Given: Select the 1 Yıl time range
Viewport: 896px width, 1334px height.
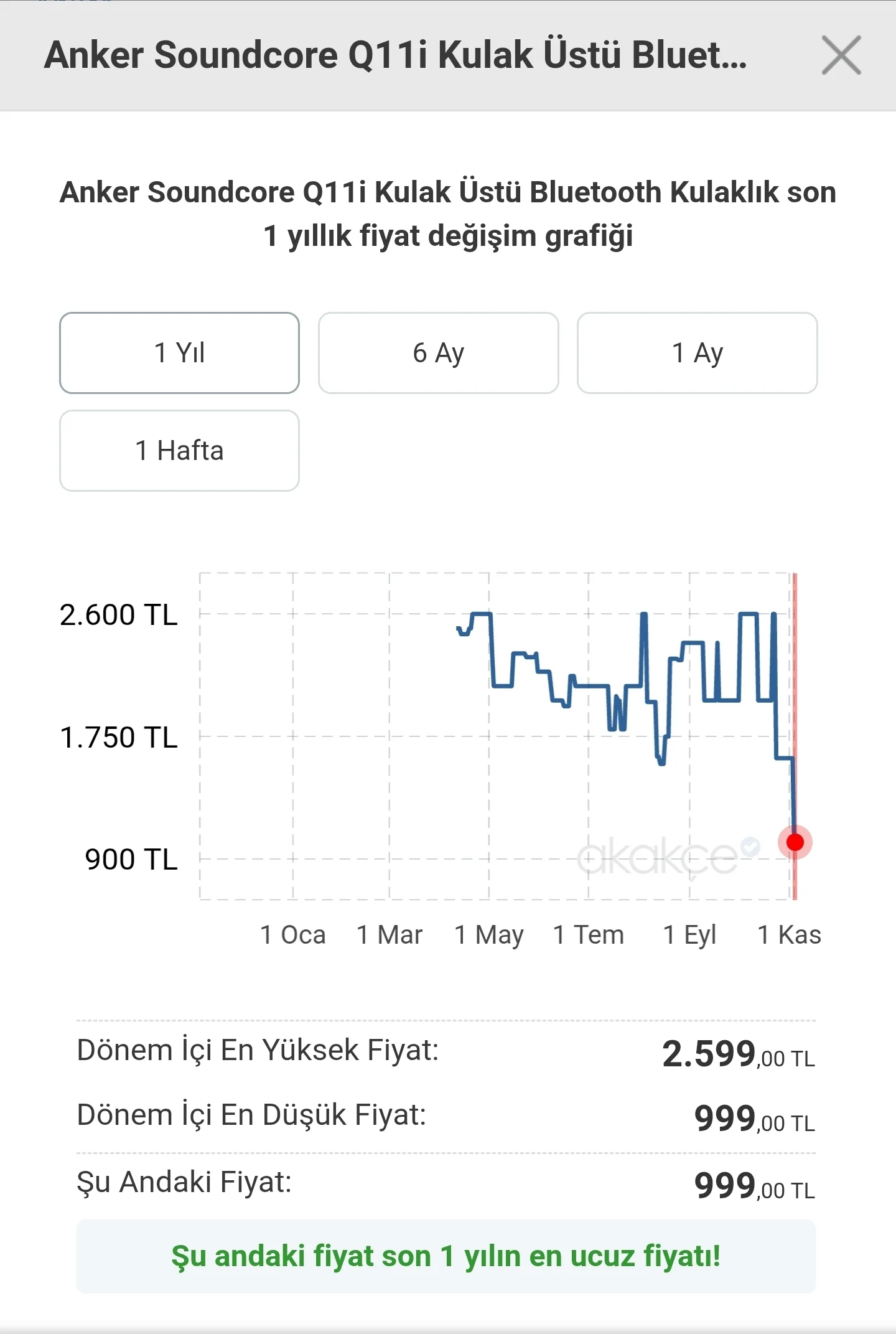Looking at the screenshot, I should [179, 353].
